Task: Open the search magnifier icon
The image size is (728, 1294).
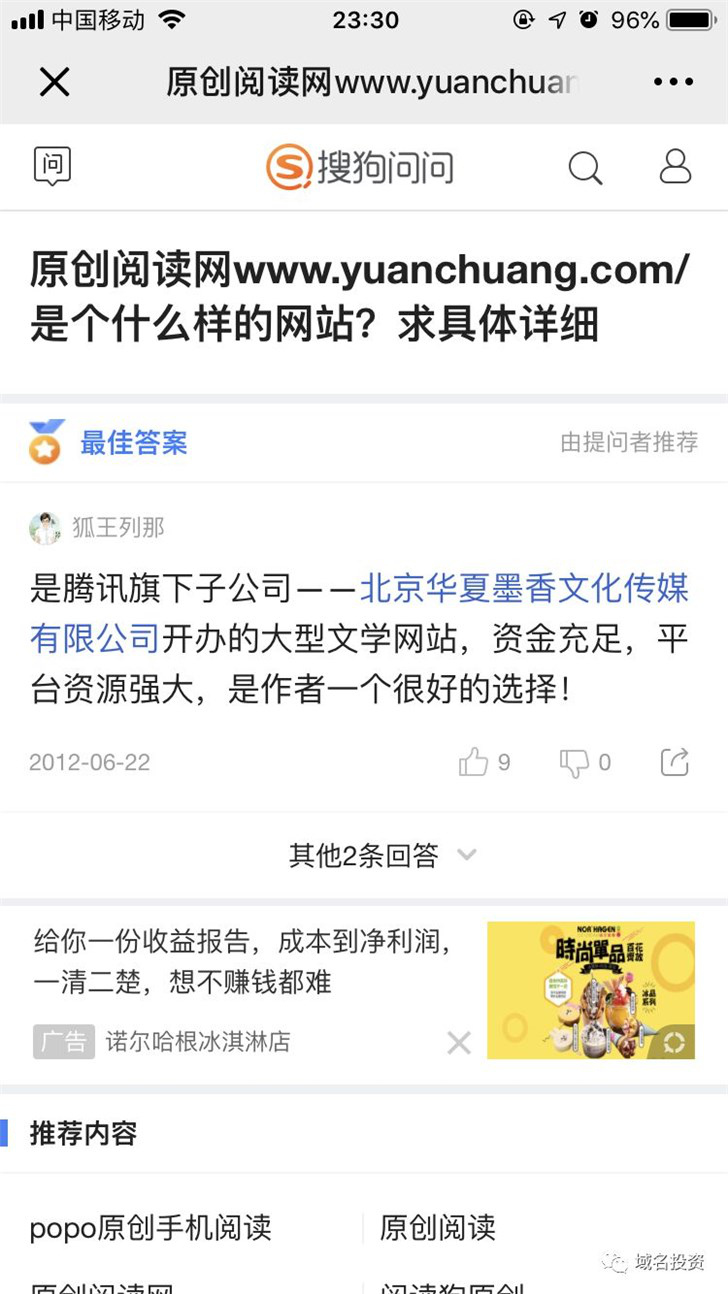Action: coord(586,168)
